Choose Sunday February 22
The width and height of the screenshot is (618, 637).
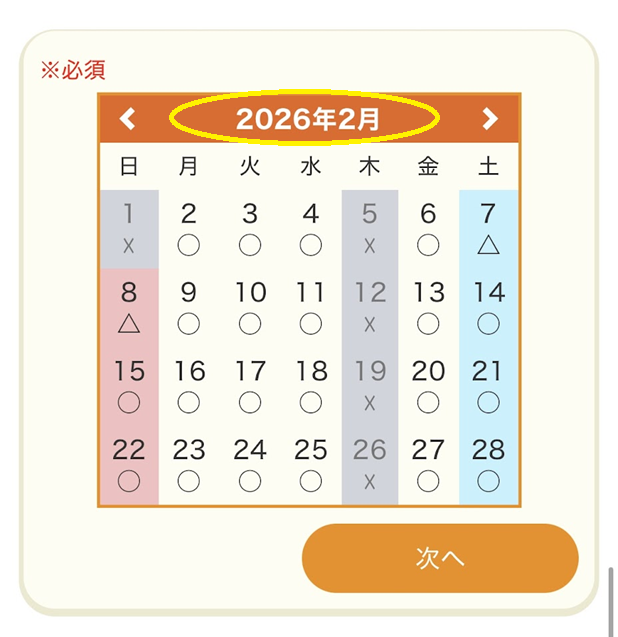coord(129,463)
